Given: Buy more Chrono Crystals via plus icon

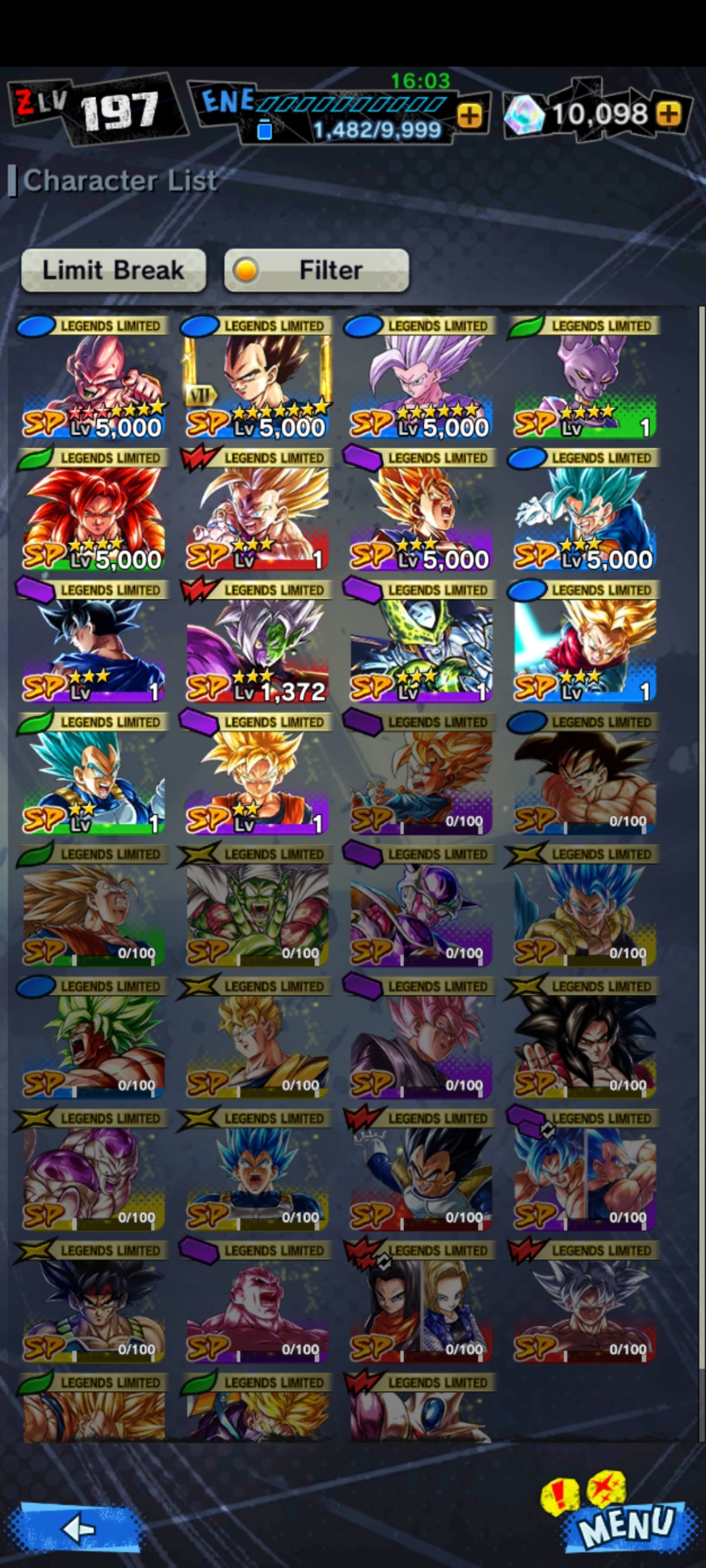Looking at the screenshot, I should click(669, 113).
